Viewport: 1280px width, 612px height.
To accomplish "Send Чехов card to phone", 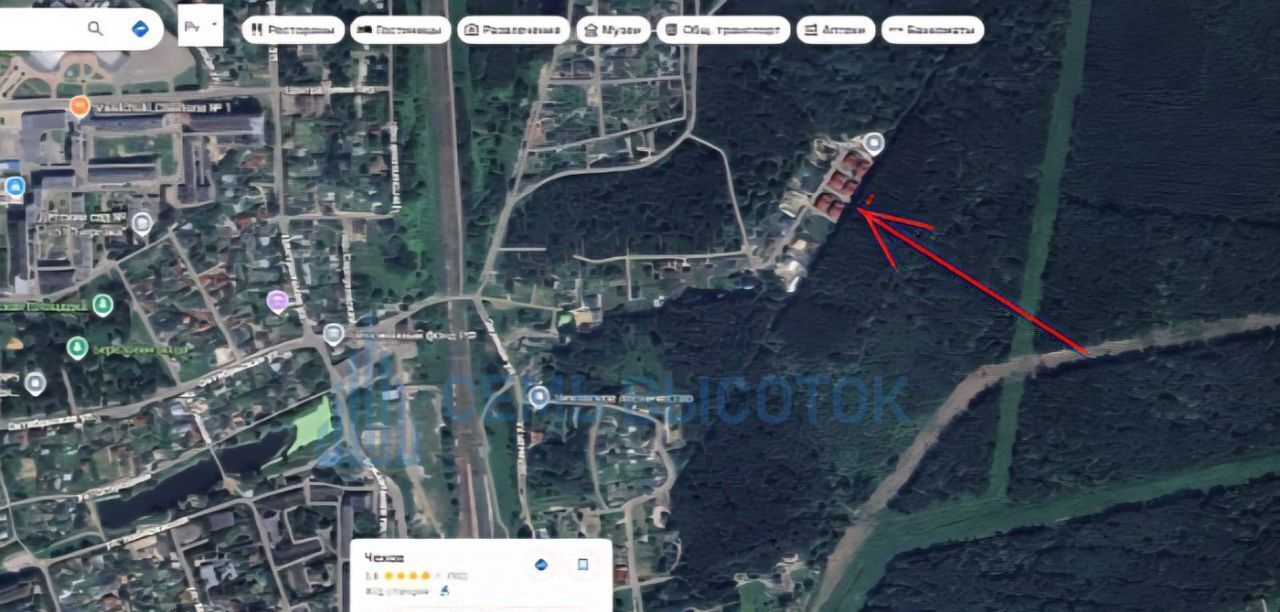I will point(582,565).
